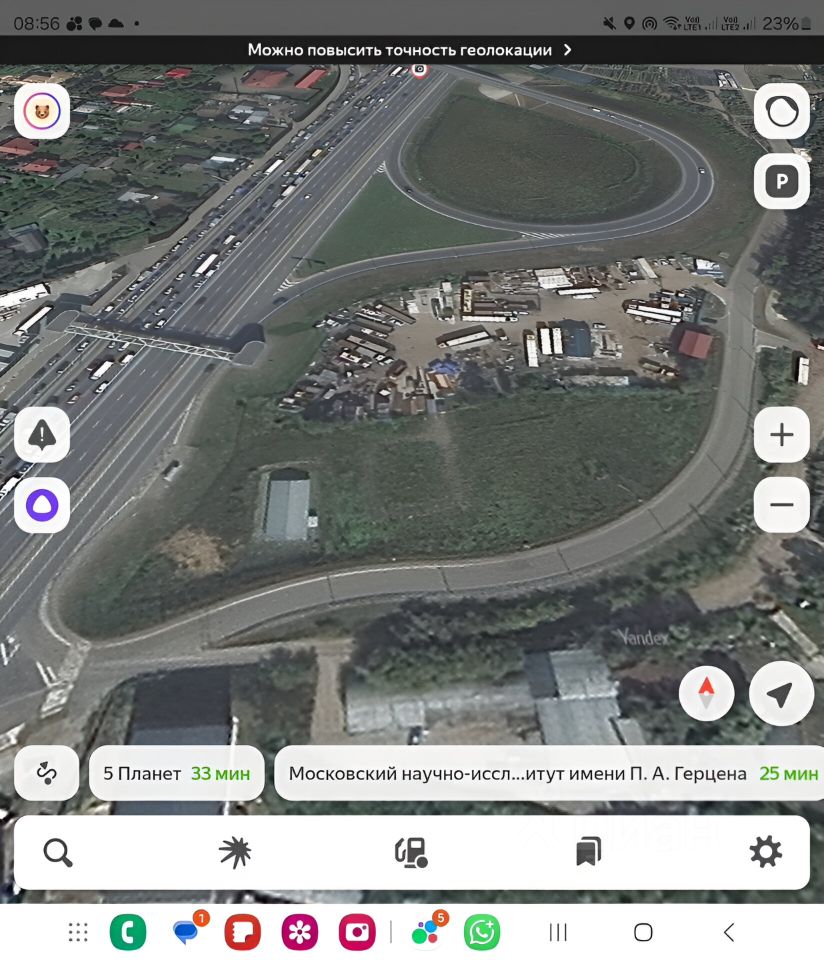Open search in the bottom toolbar

tap(58, 853)
